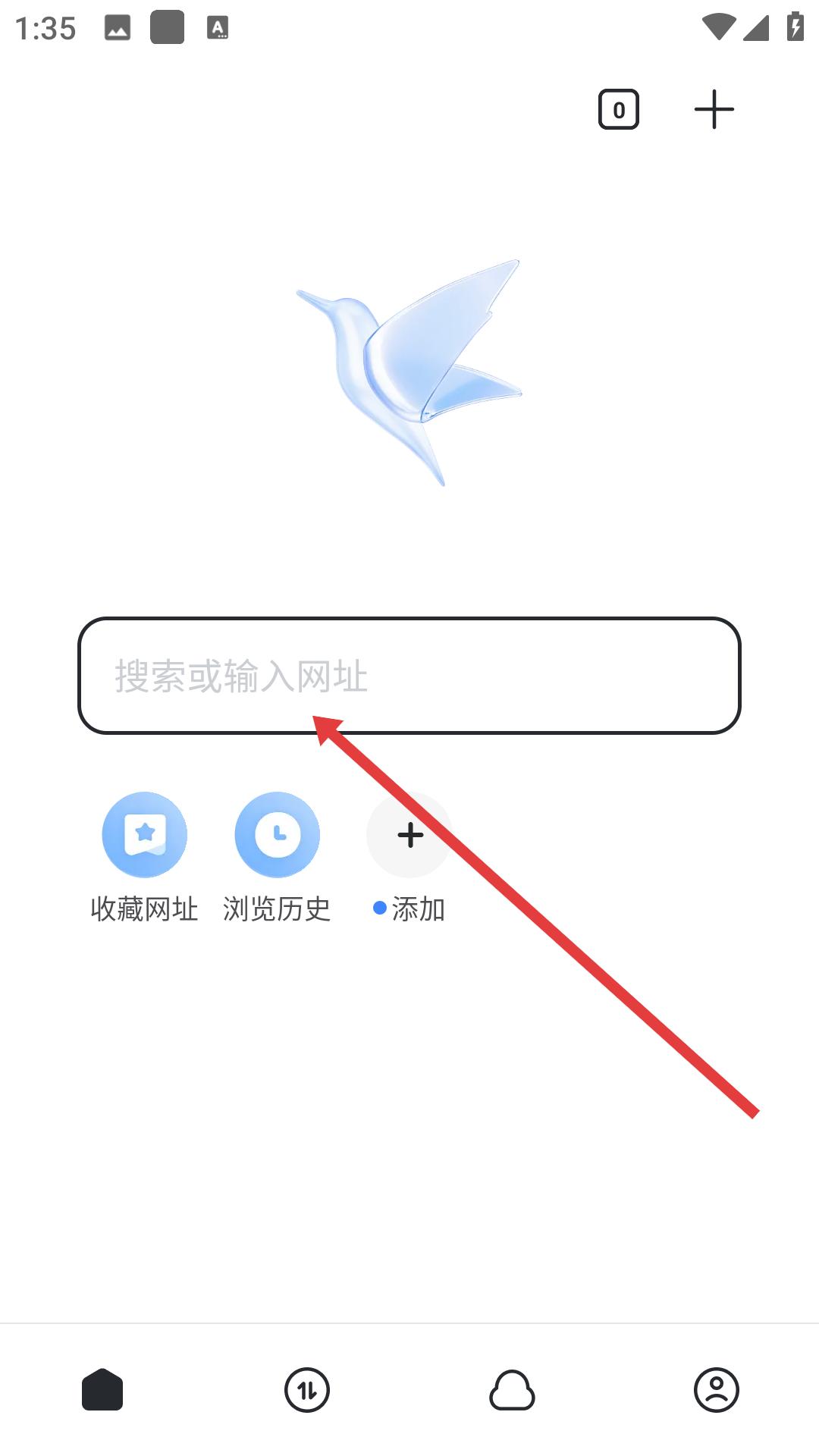Open 收藏网址 bookmarks shortcut
819x1456 pixels.
[144, 835]
